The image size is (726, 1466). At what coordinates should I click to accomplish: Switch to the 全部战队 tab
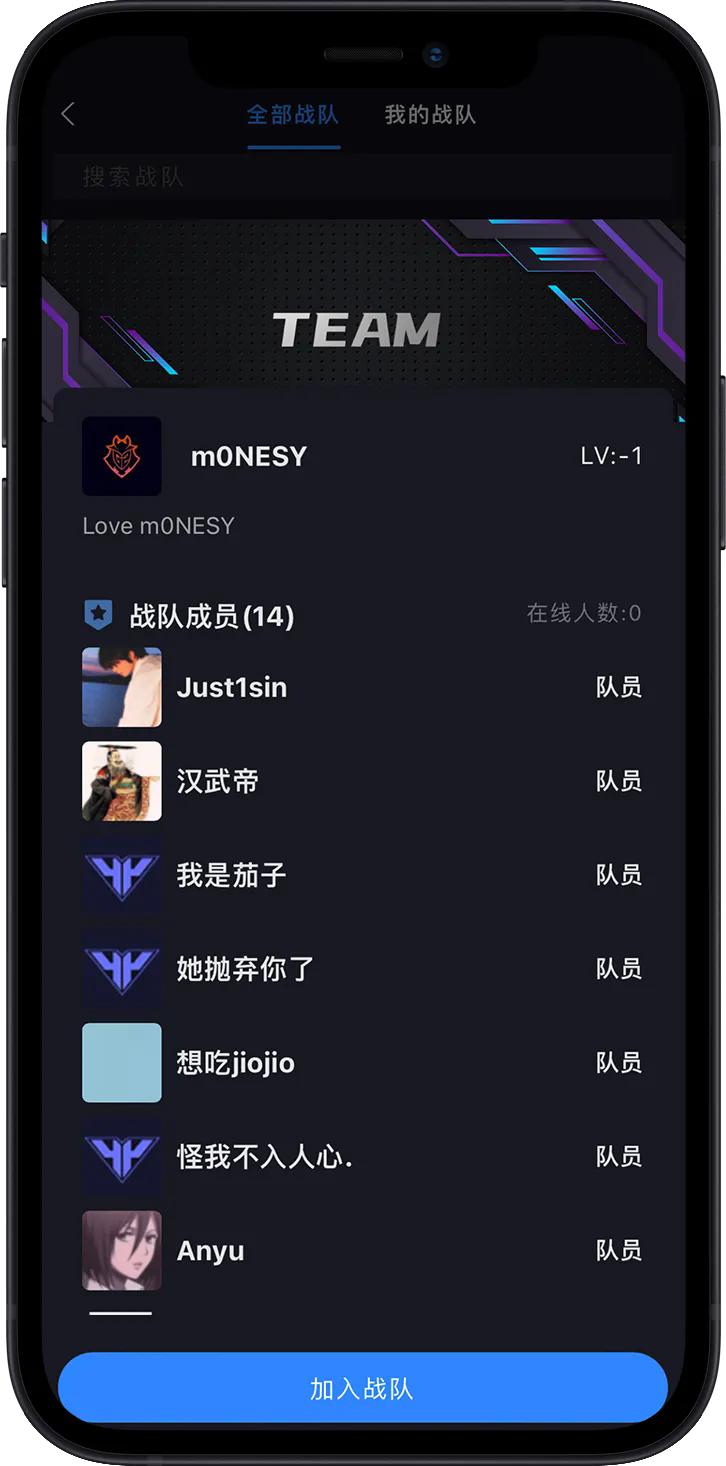pos(293,115)
